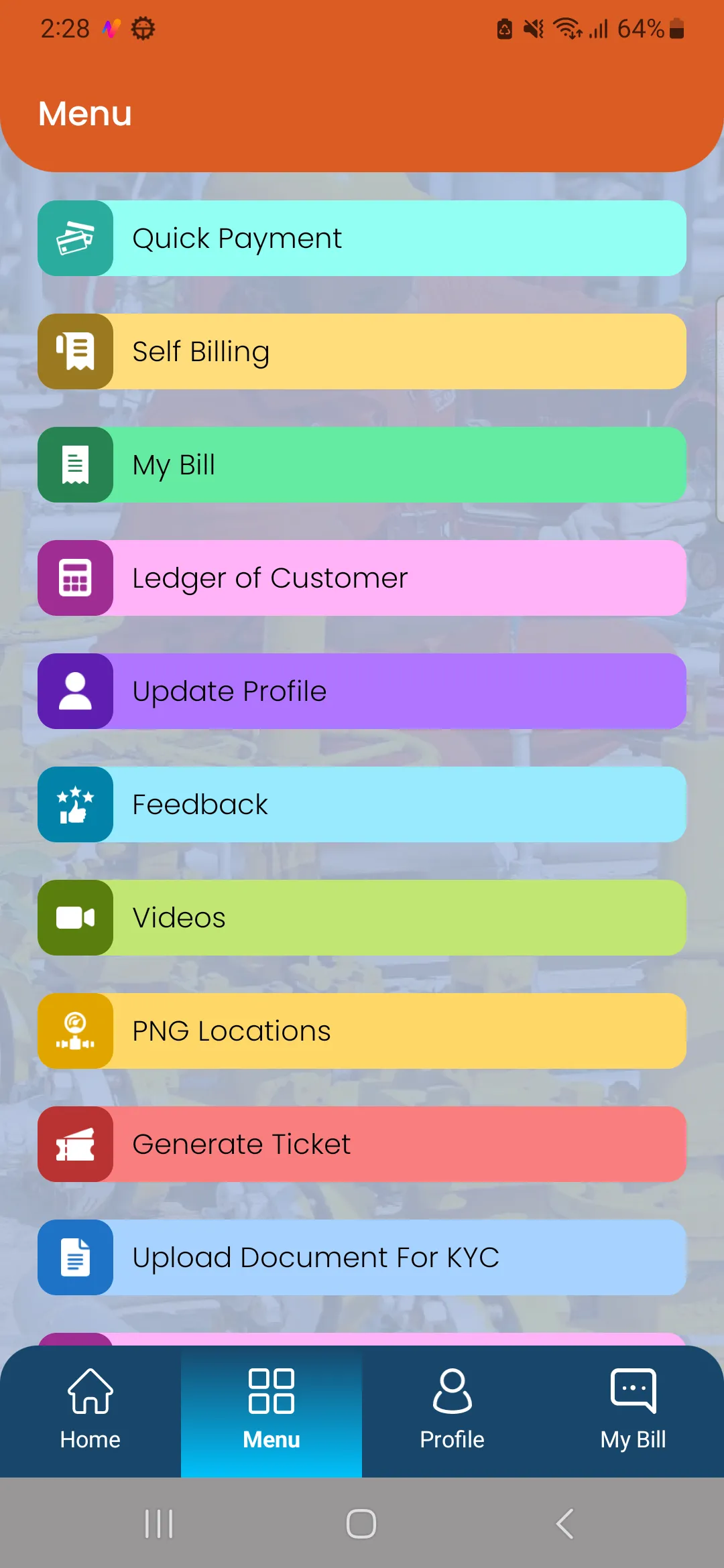724x1568 pixels.
Task: Tap the Self Billing receipt icon
Action: tap(75, 352)
